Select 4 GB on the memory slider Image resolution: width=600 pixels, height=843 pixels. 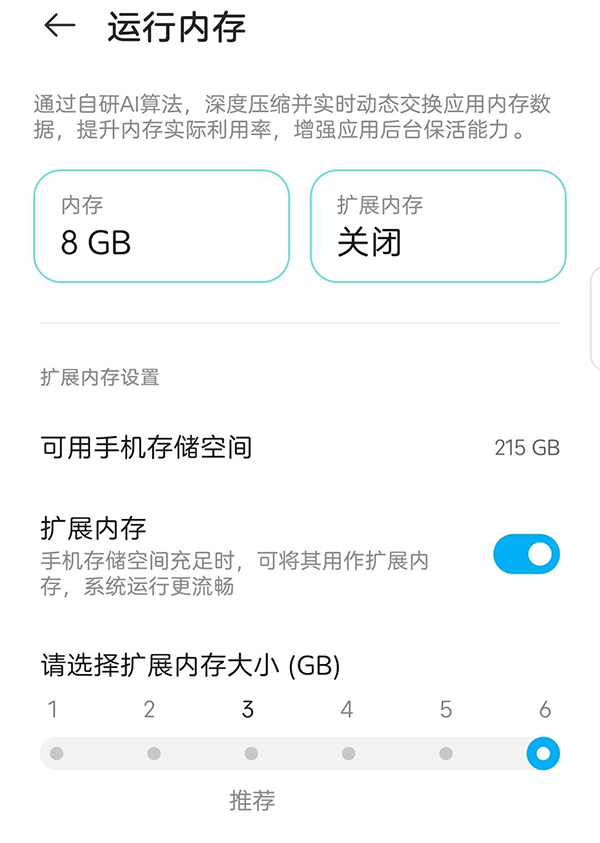[348, 753]
